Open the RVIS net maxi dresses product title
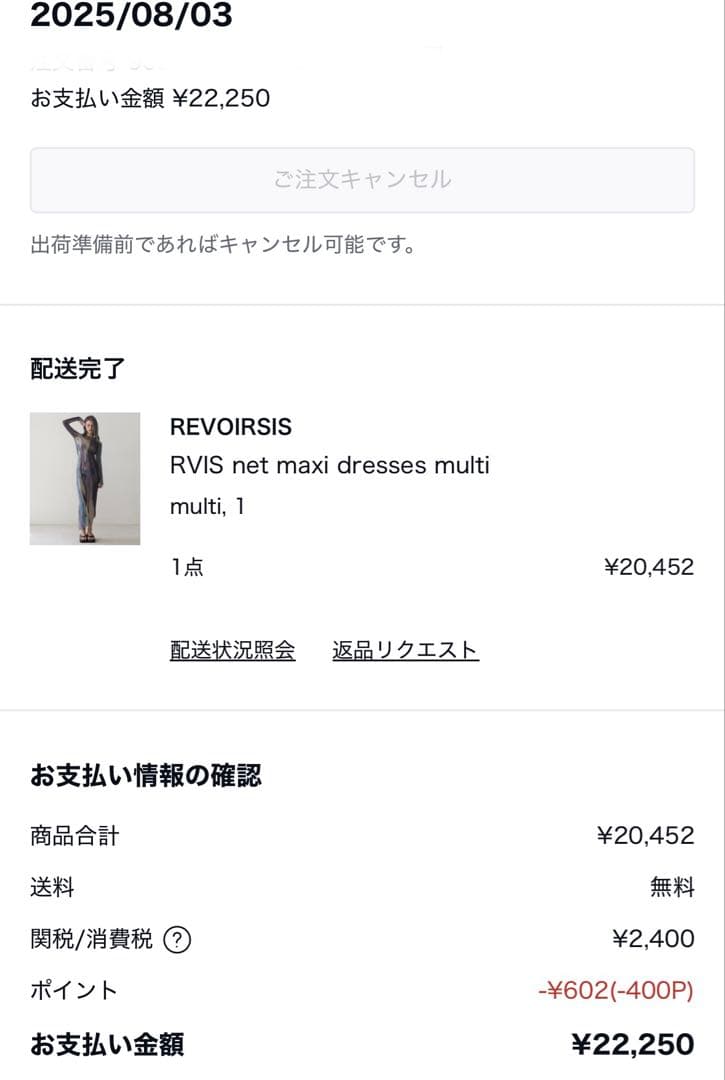 330,465
